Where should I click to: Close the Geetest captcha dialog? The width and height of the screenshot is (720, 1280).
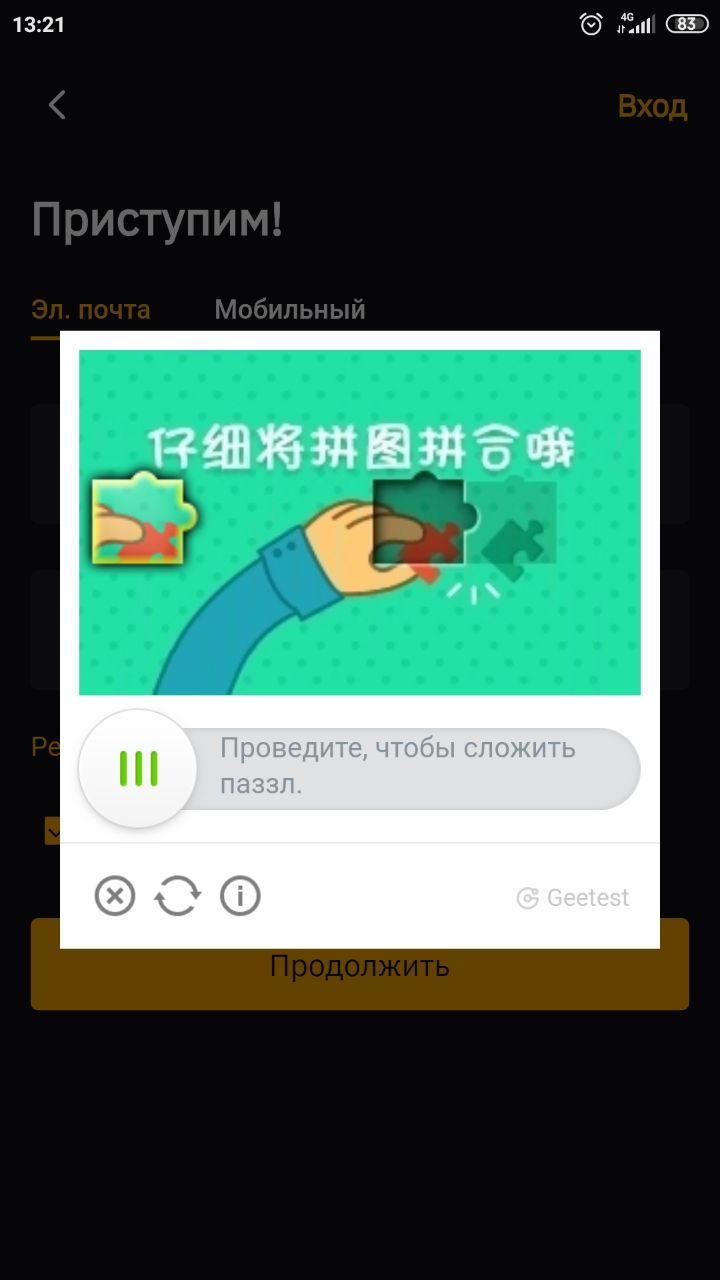pyautogui.click(x=115, y=896)
